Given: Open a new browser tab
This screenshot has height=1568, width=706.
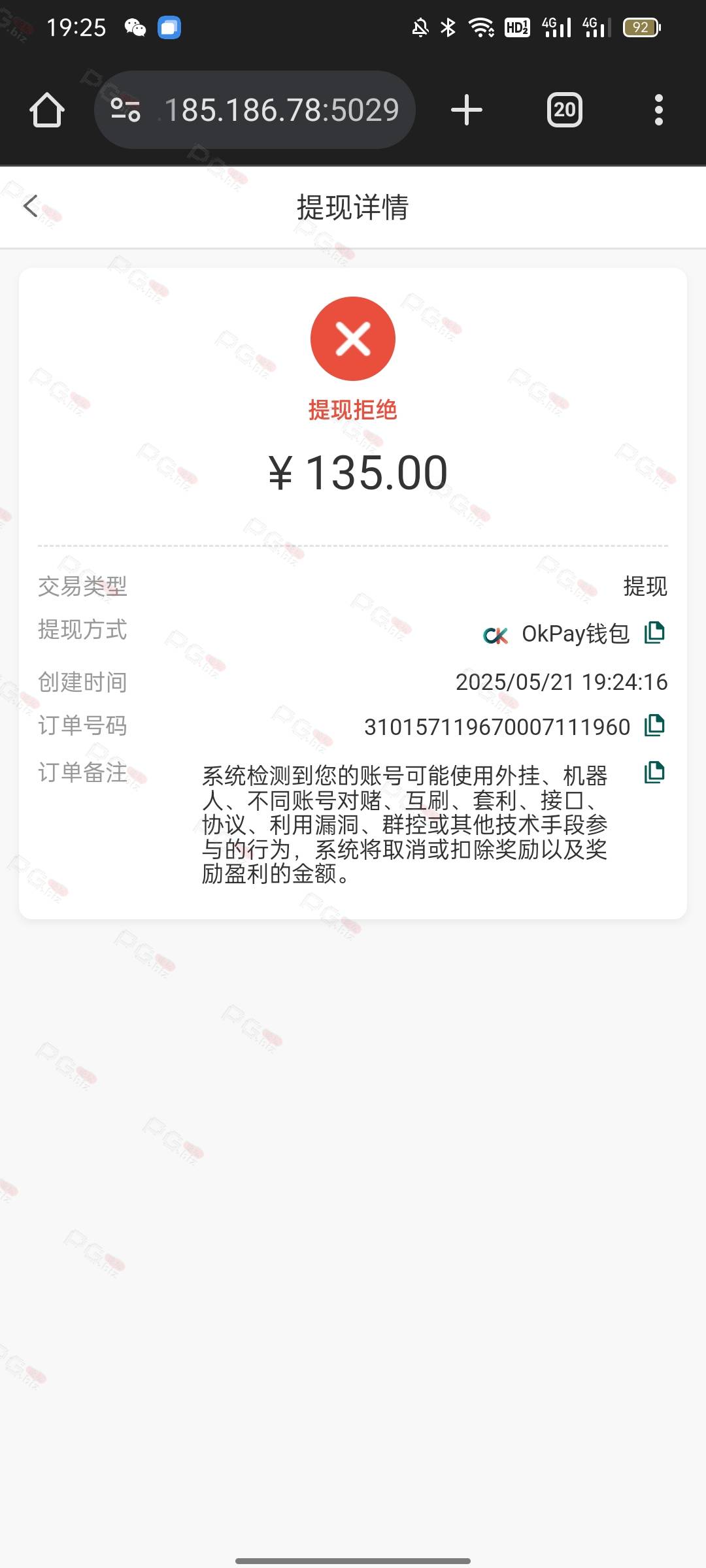Looking at the screenshot, I should pos(467,110).
